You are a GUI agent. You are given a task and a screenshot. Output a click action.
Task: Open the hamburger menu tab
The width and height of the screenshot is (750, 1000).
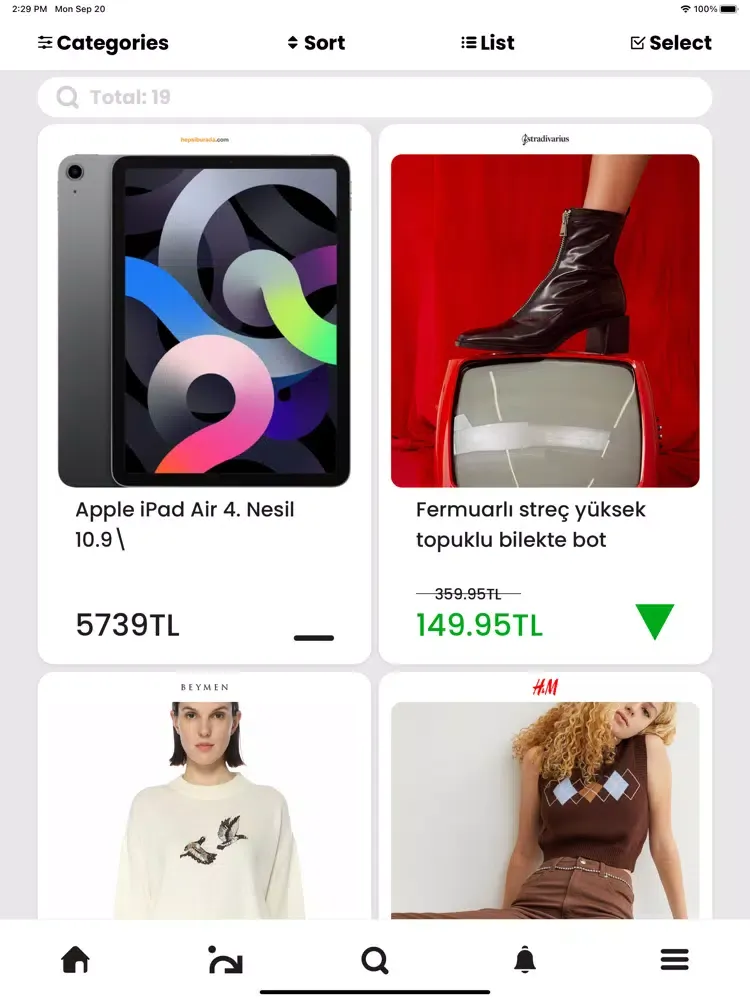[x=675, y=960]
